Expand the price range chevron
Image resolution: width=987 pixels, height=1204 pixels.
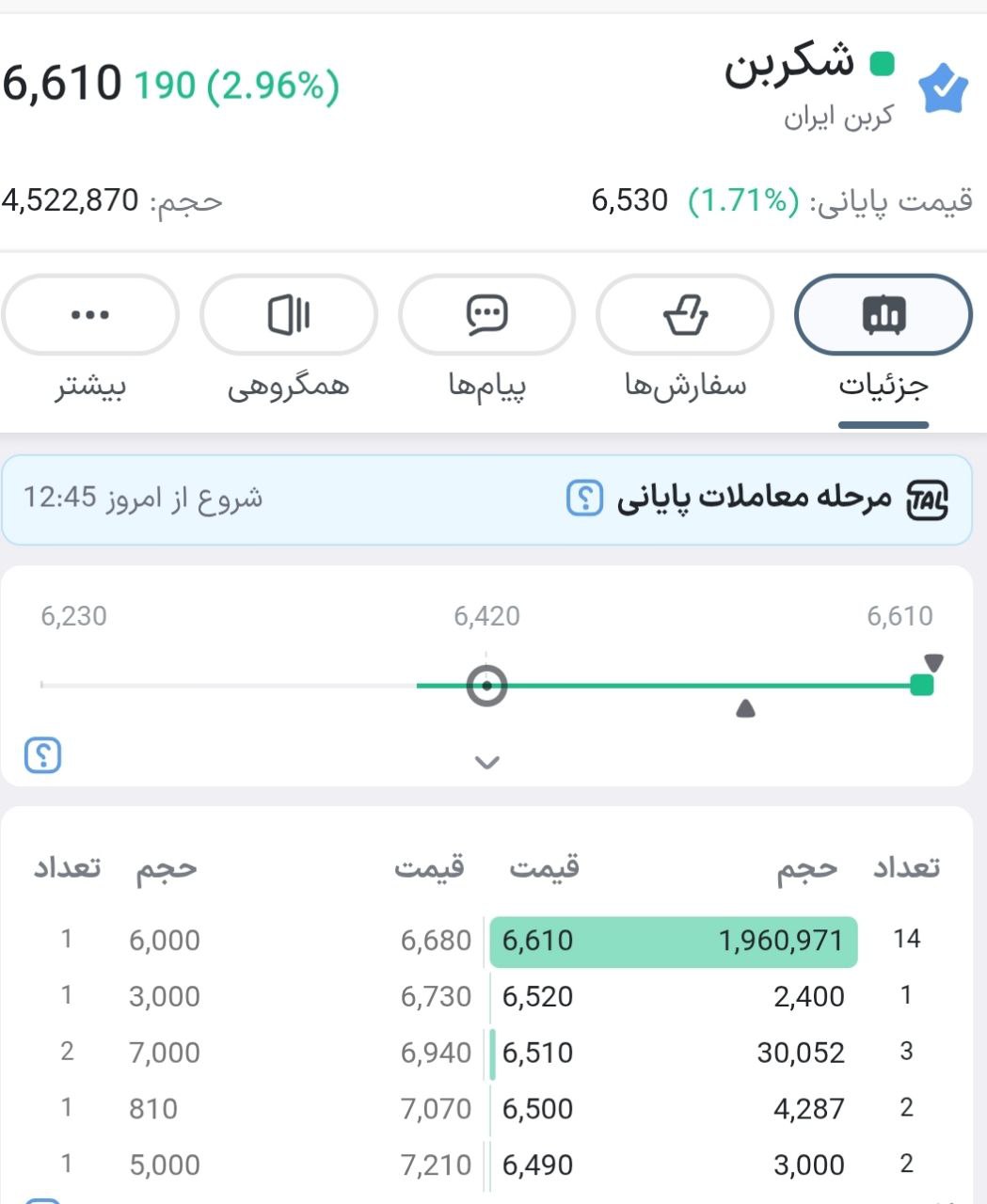[486, 762]
